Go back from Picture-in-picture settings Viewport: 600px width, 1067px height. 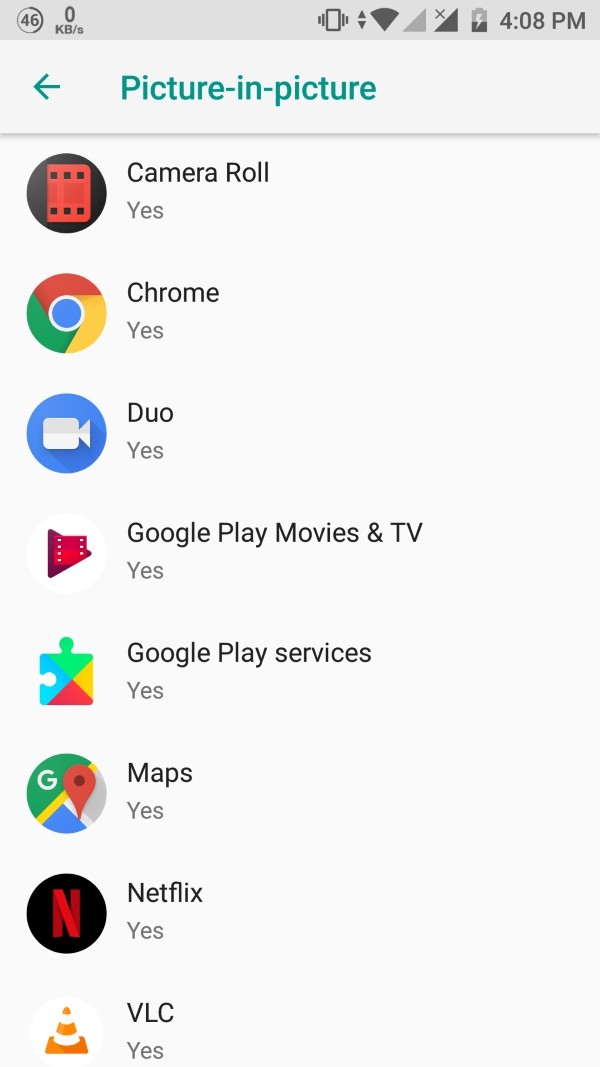[x=47, y=88]
